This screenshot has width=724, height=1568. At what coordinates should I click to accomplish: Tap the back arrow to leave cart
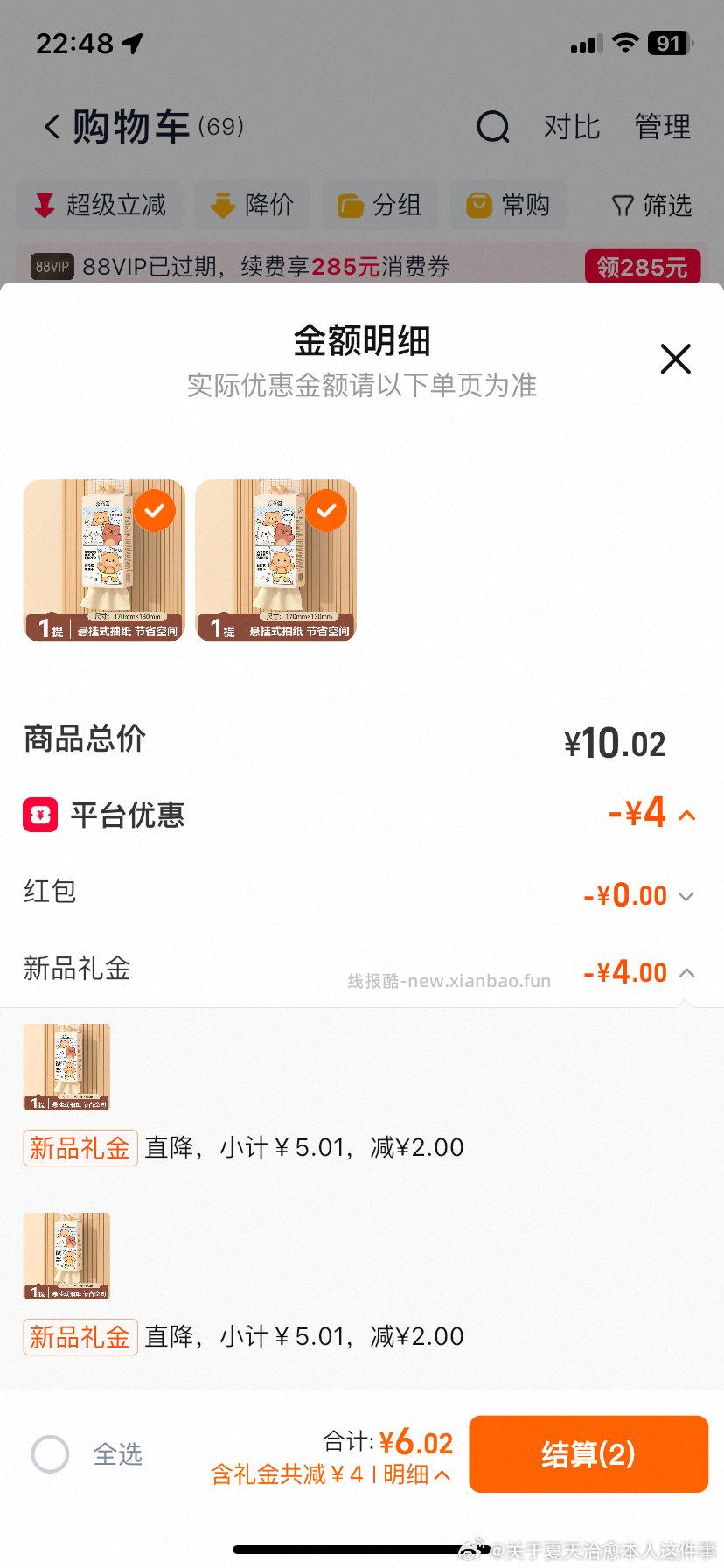coord(50,126)
